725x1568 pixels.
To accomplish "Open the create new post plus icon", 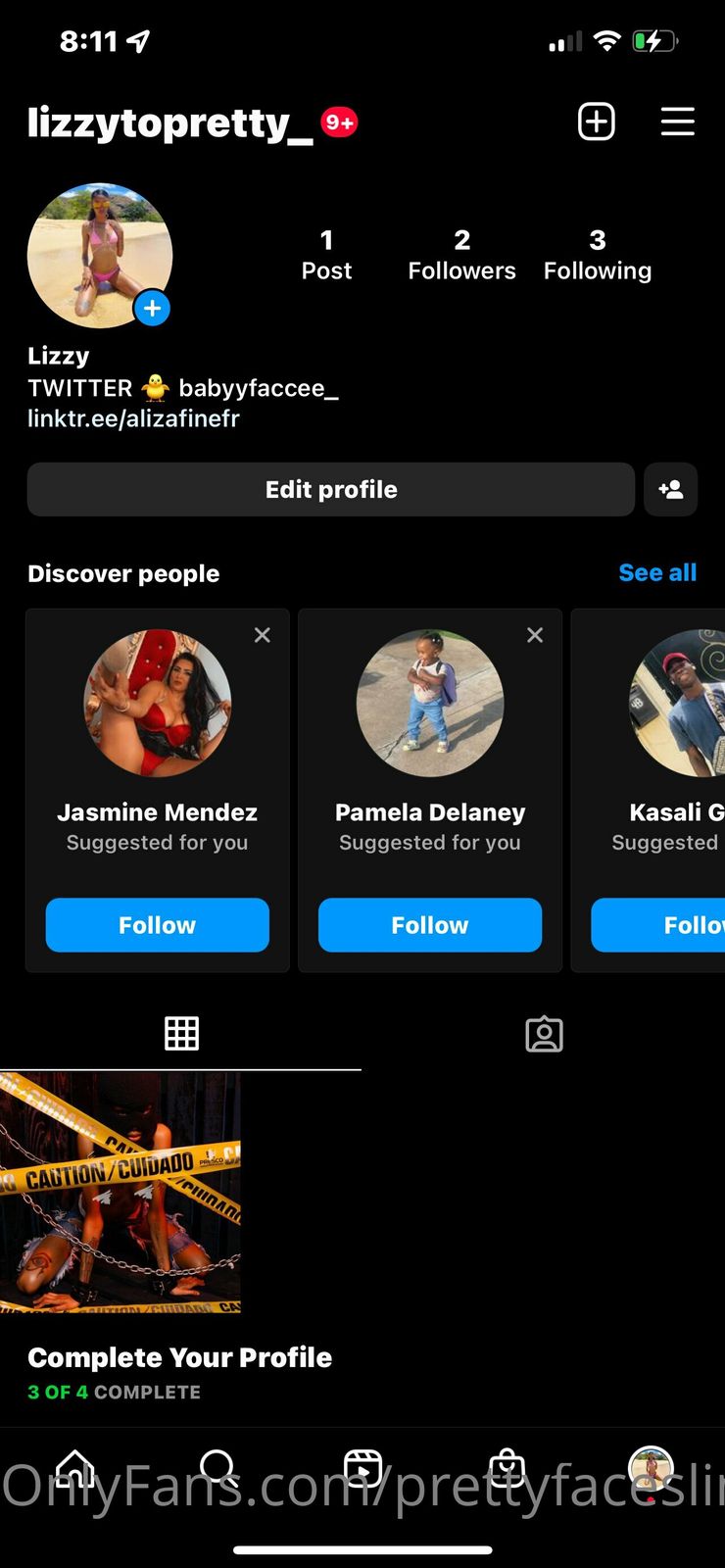I will [x=596, y=122].
